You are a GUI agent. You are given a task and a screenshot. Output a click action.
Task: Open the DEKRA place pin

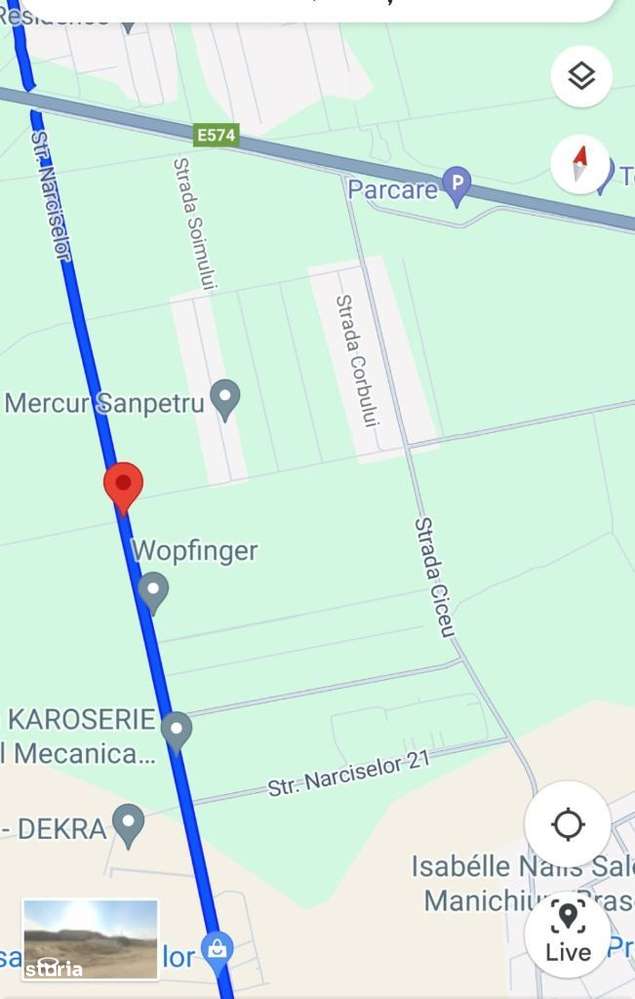tap(128, 825)
